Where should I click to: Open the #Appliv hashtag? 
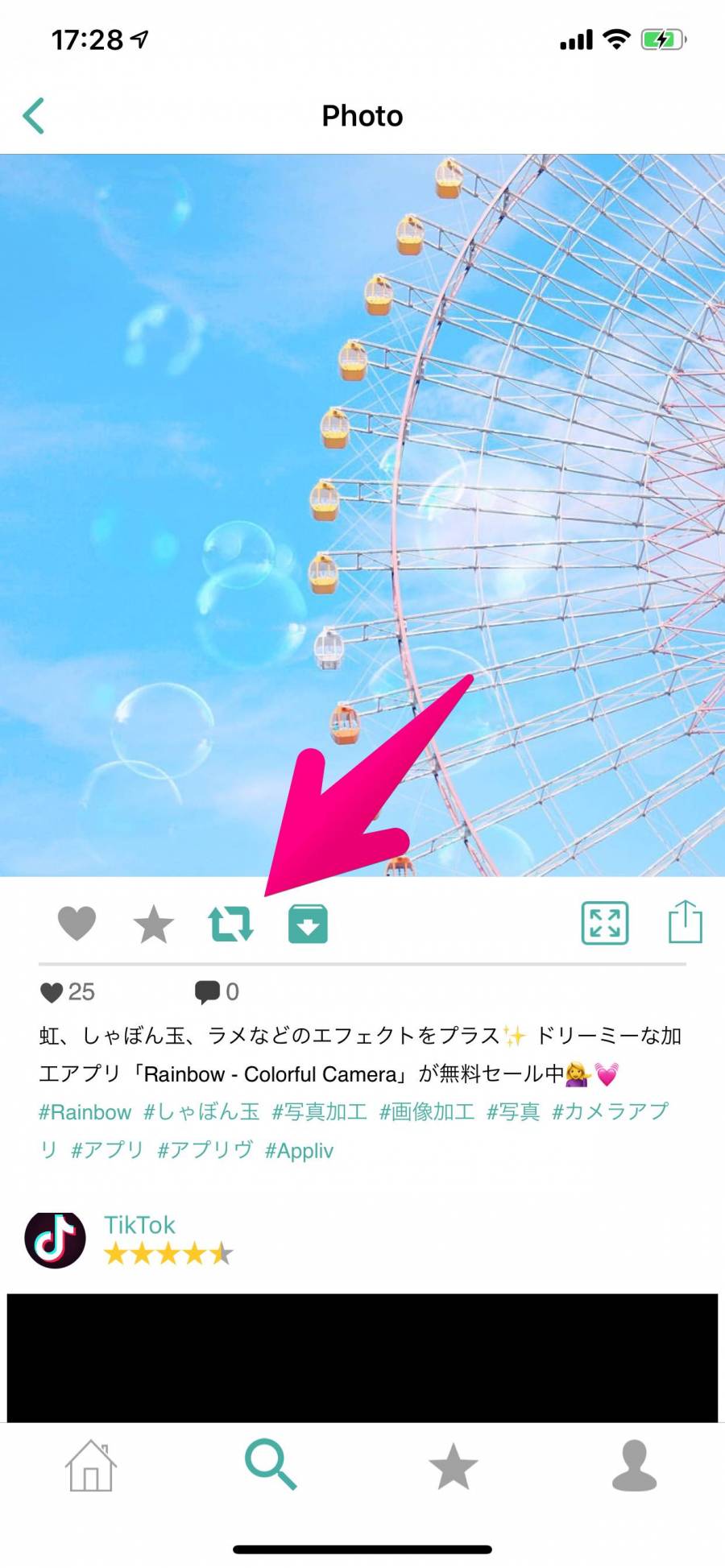(299, 1150)
